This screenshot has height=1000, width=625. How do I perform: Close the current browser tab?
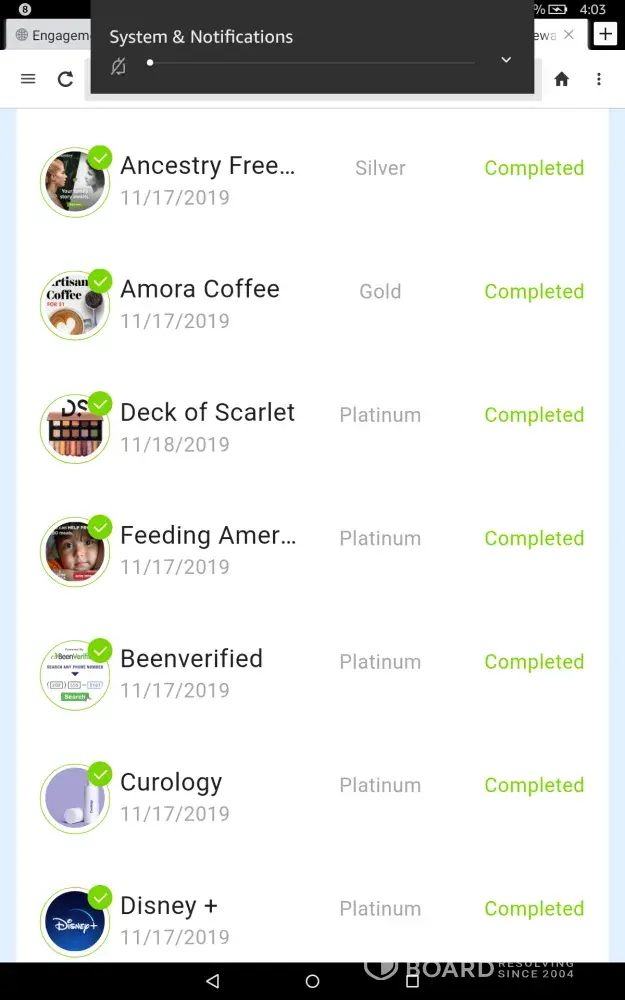point(569,34)
